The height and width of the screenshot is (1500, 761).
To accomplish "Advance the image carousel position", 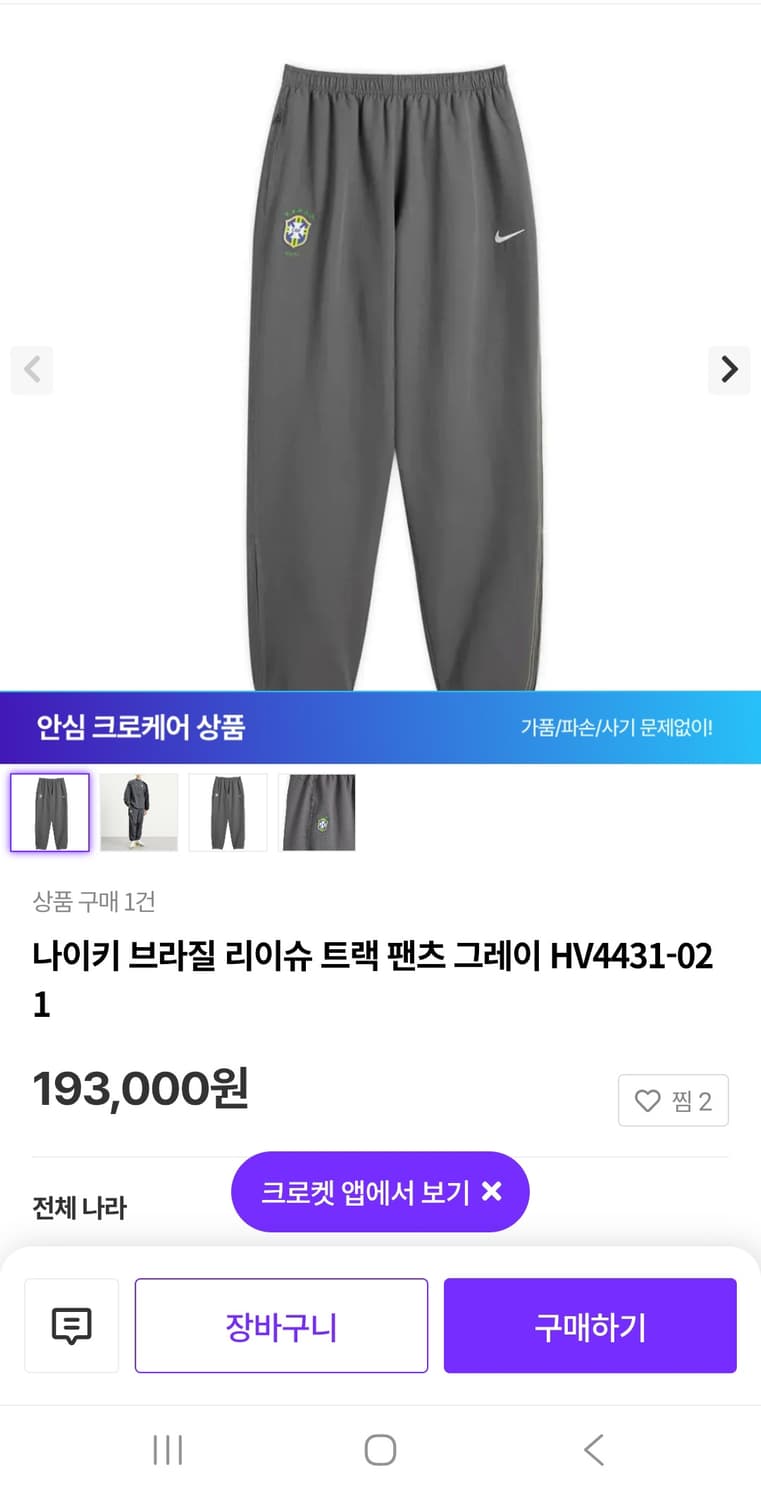I will coord(729,370).
